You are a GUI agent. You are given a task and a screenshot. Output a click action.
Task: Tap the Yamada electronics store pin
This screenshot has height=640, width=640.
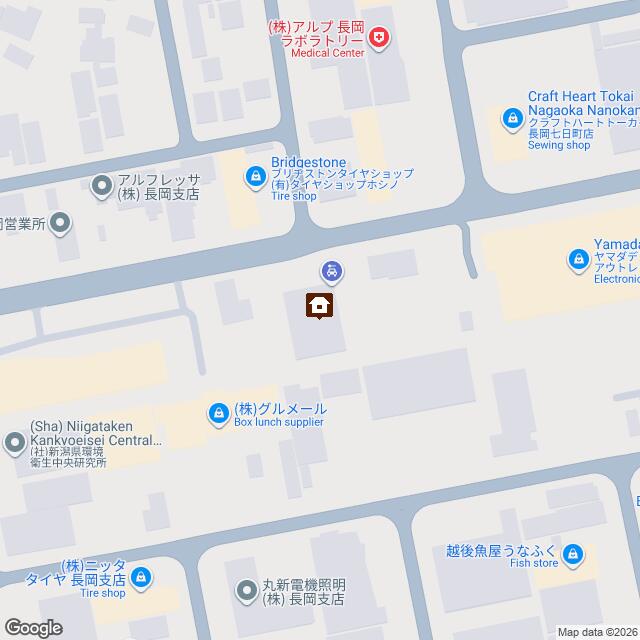tap(578, 260)
